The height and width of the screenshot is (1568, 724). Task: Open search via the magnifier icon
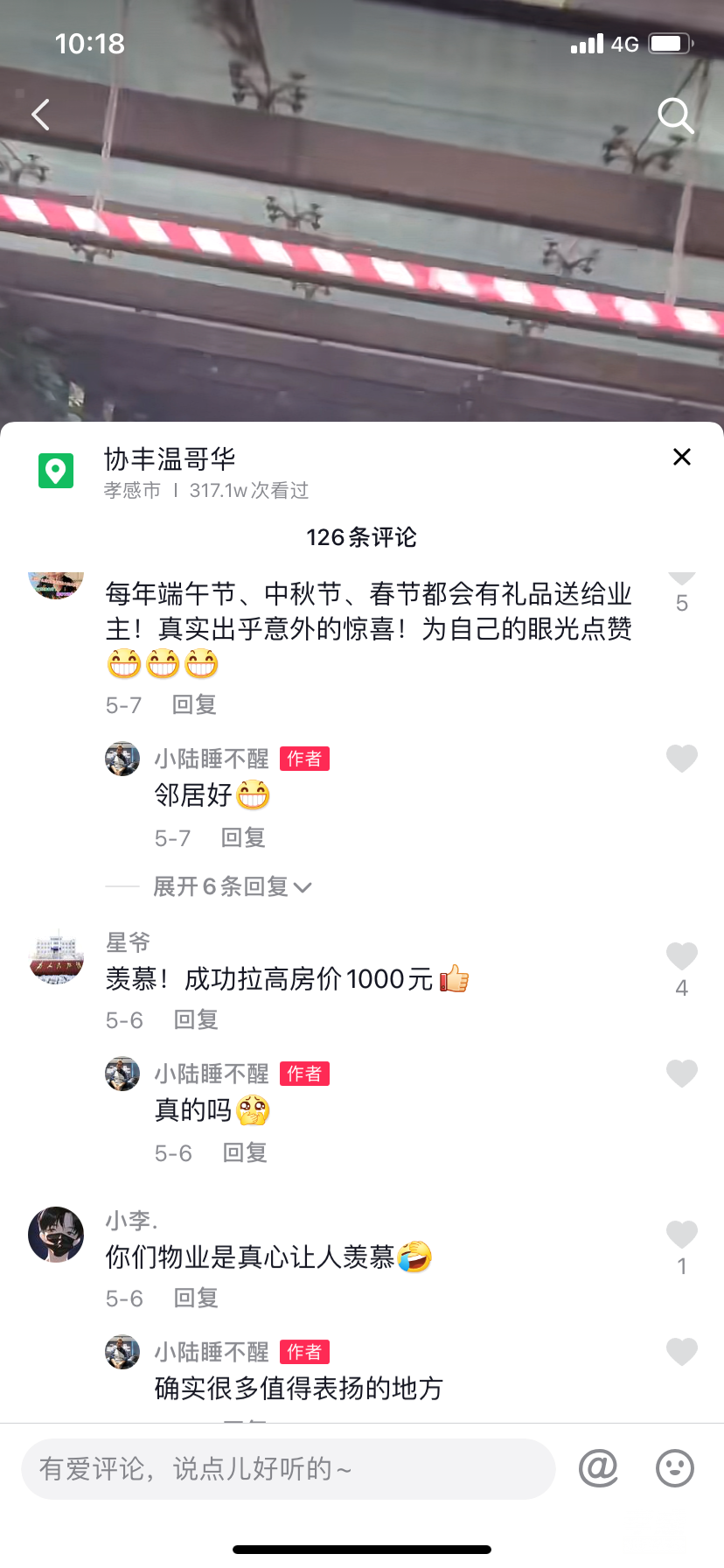coord(675,115)
